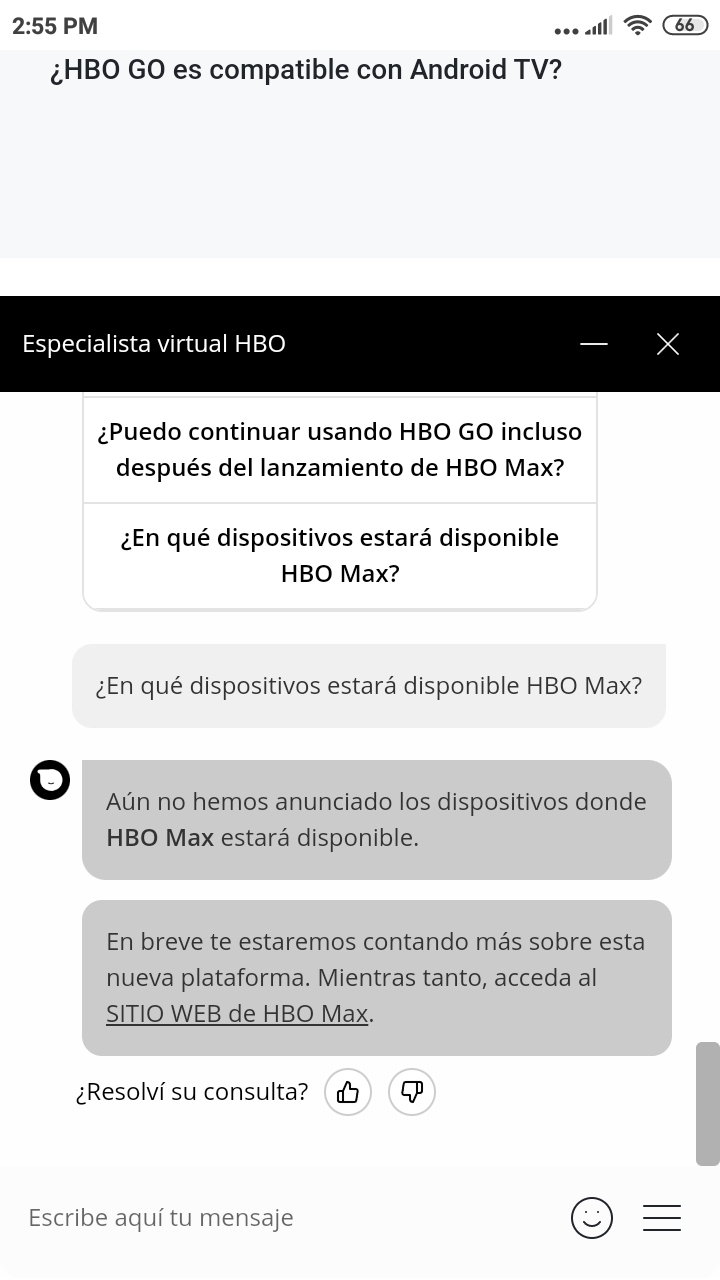Expand '¿HBO GO es compatible con Android TV?'
The image size is (720, 1280).
click(306, 70)
